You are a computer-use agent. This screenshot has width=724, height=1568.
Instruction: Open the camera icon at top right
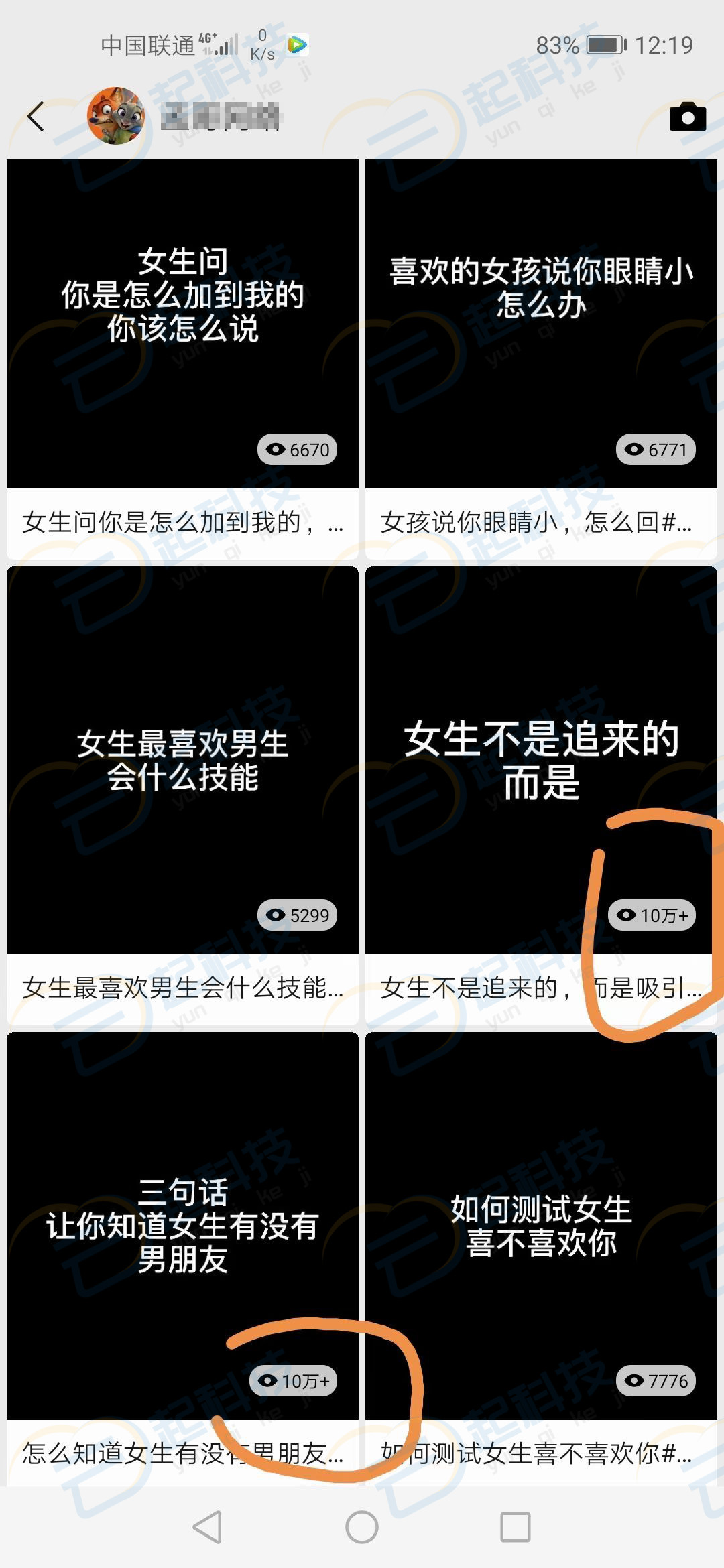pyautogui.click(x=687, y=117)
